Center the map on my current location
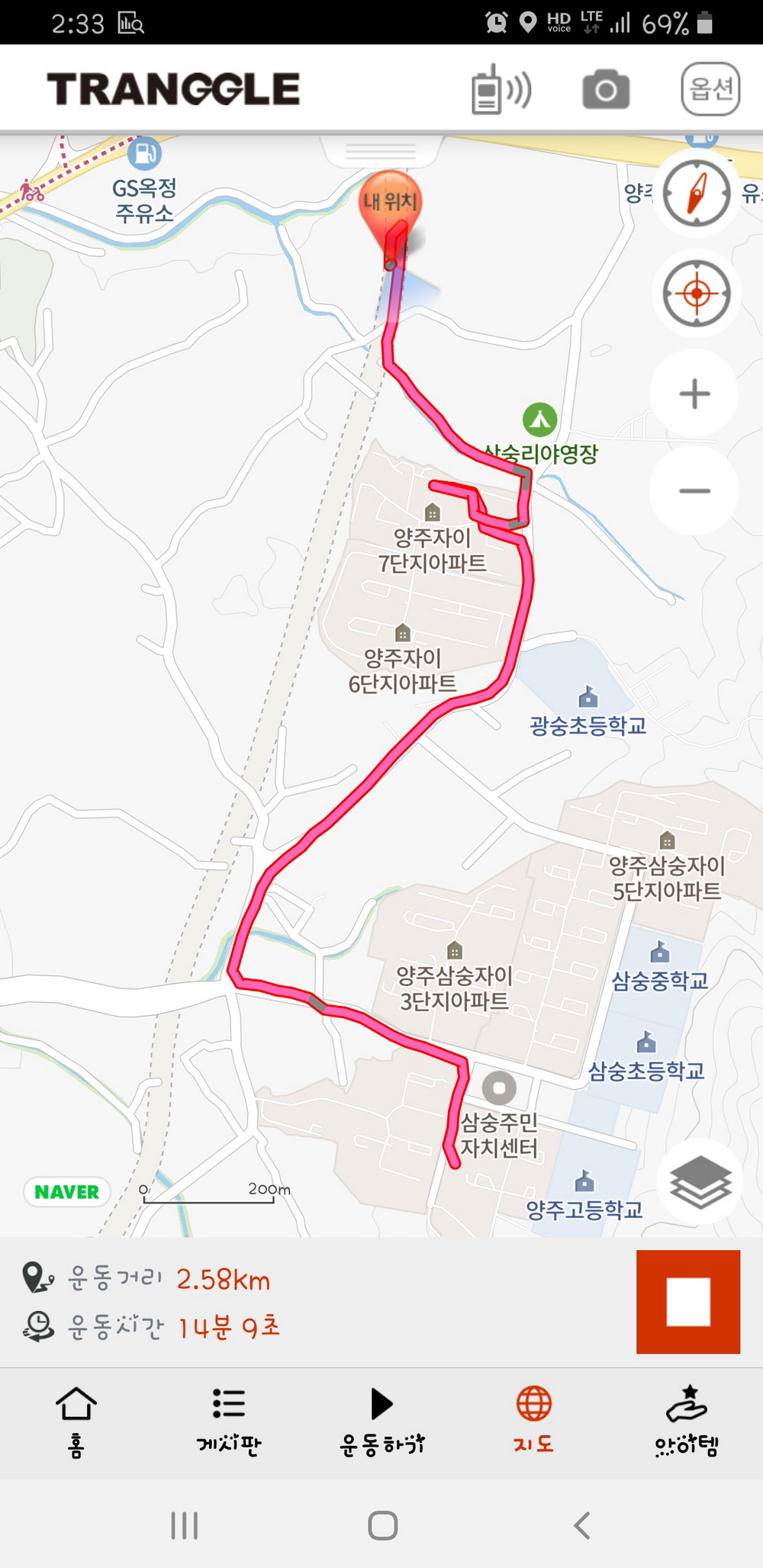The width and height of the screenshot is (763, 1568). coord(696,294)
